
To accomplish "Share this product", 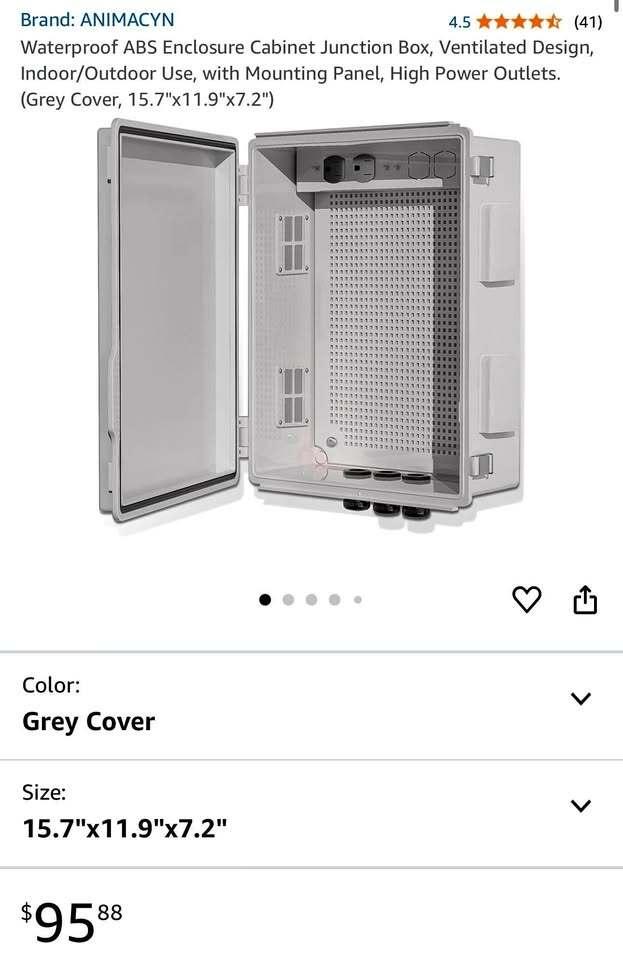I will [585, 599].
